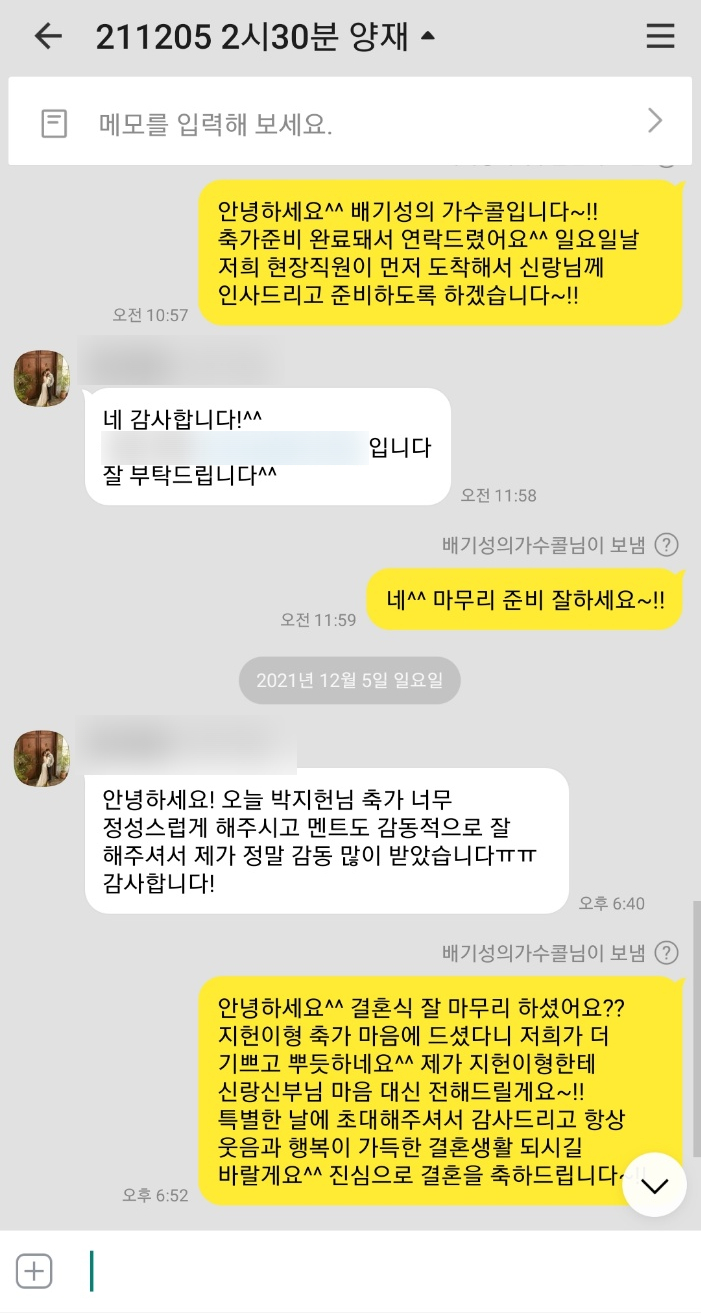Screen dimensions: 701x1313
Task: Open the profile photo beside the 네 감사합니다 message
Action: click(41, 379)
